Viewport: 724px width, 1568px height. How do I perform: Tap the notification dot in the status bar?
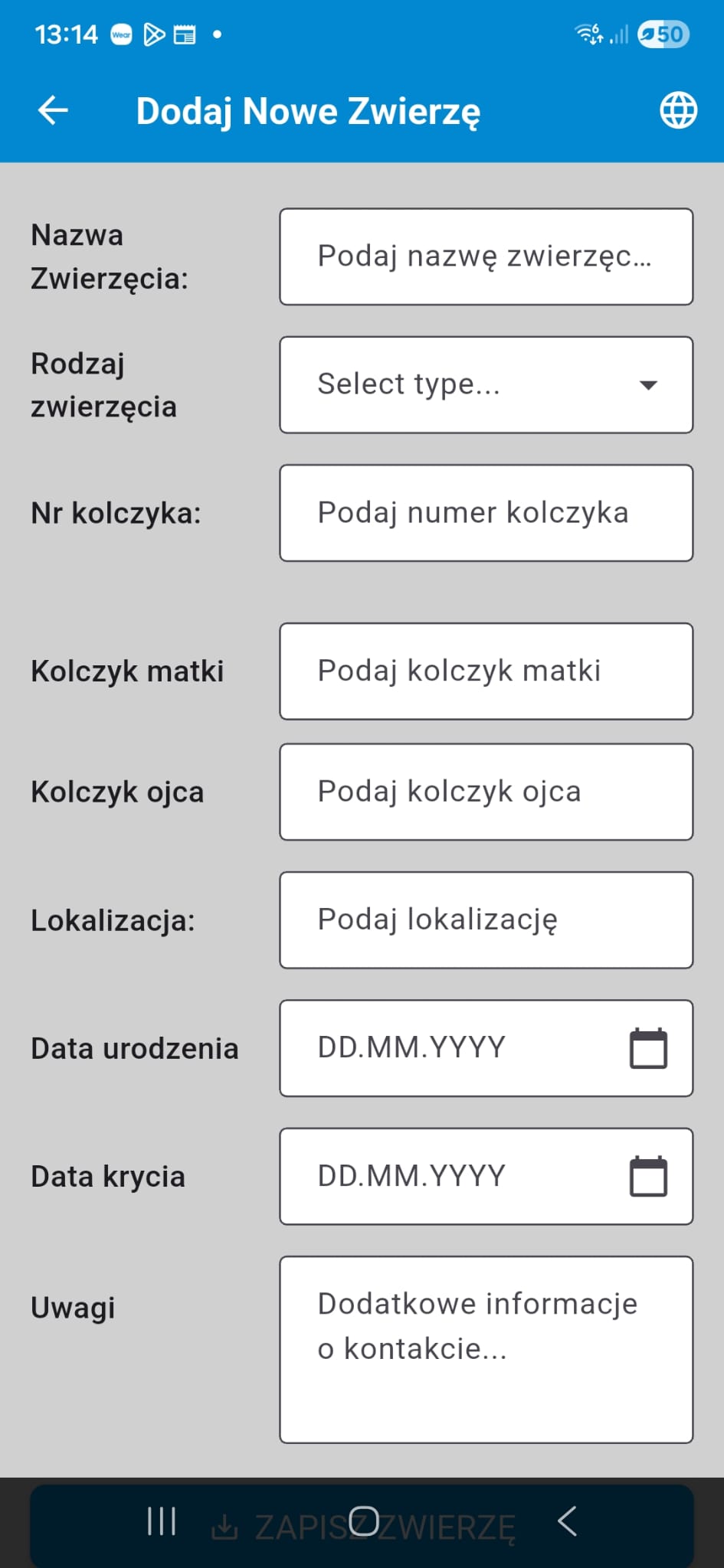pyautogui.click(x=218, y=34)
